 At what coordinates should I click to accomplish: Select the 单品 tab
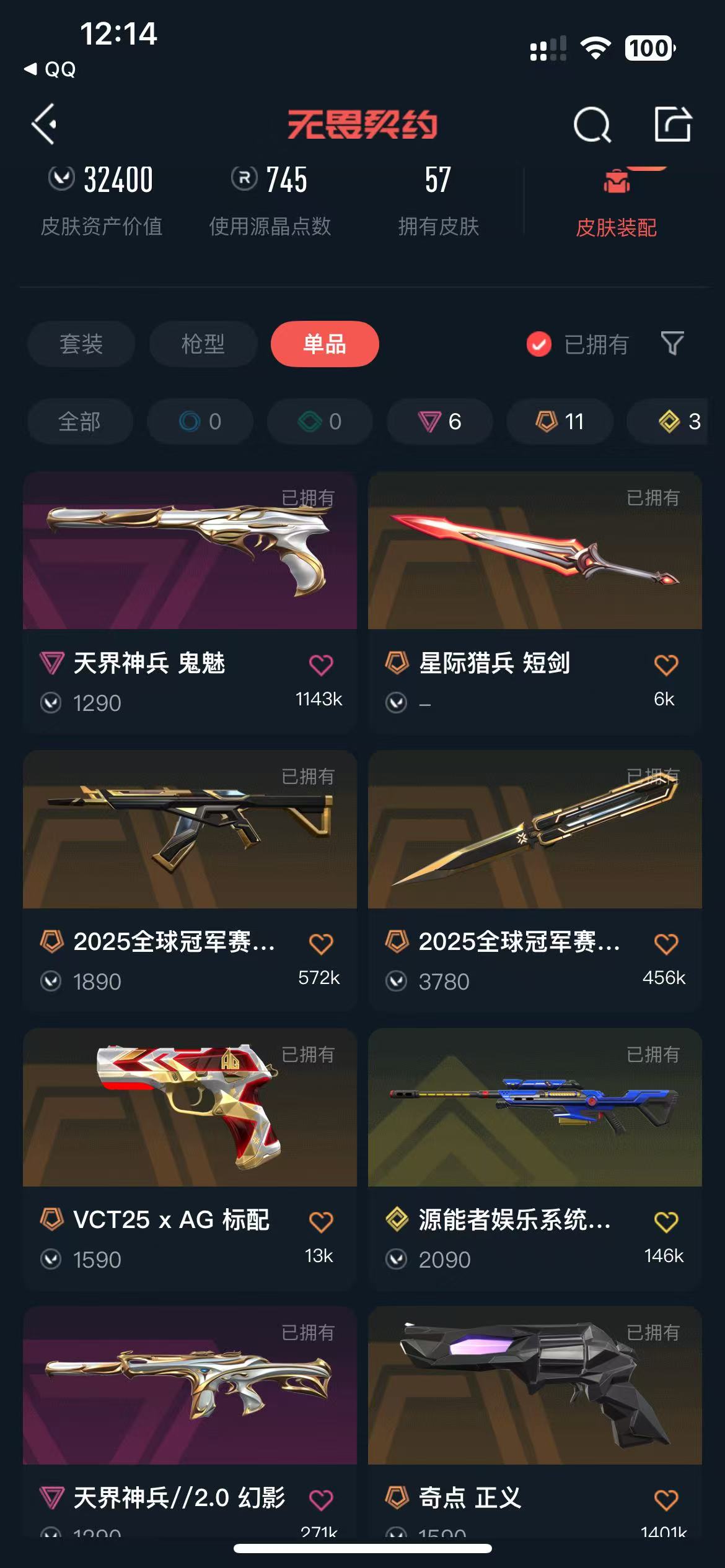325,344
